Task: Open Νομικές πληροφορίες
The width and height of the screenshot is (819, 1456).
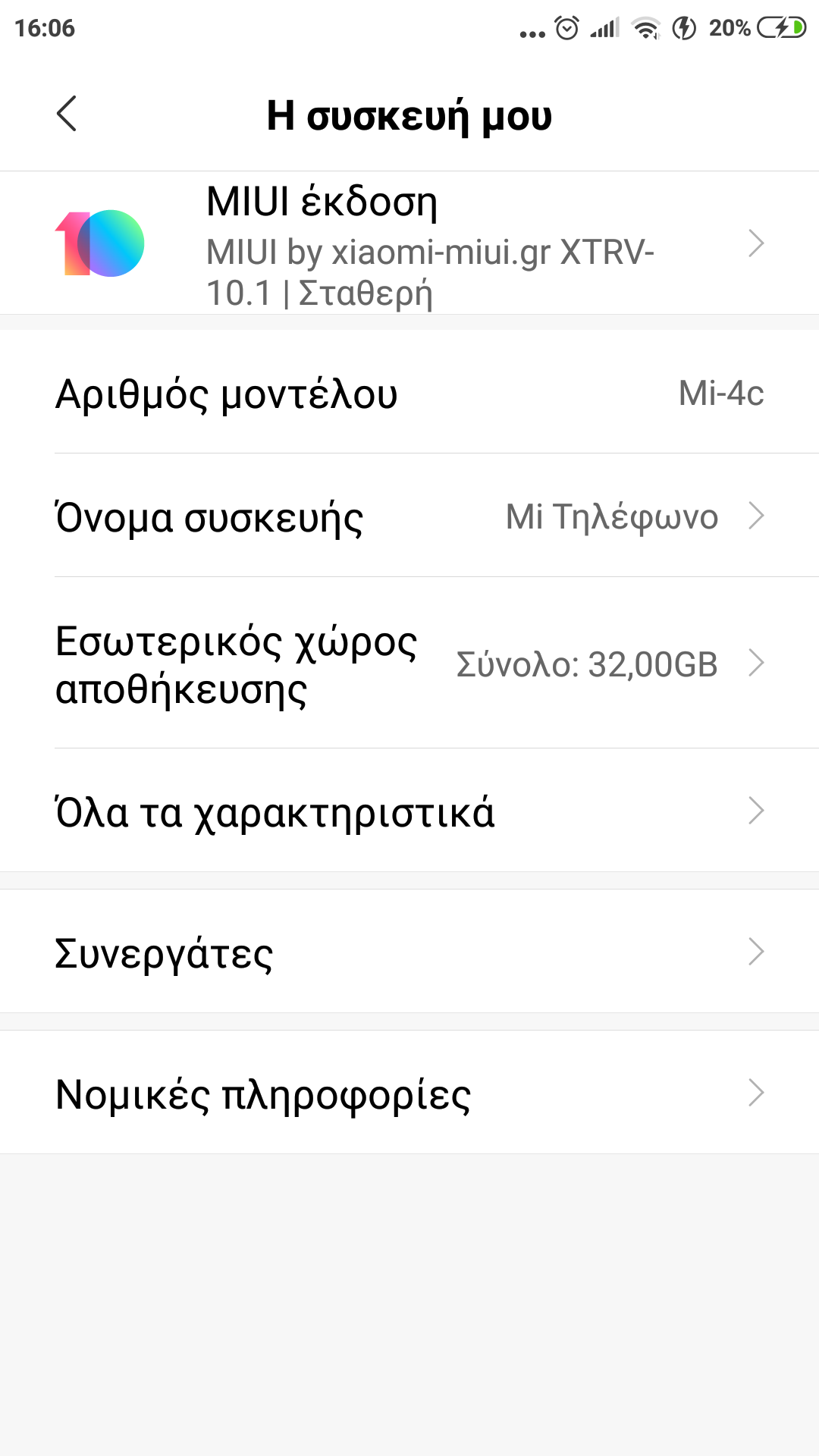Action: (409, 1094)
